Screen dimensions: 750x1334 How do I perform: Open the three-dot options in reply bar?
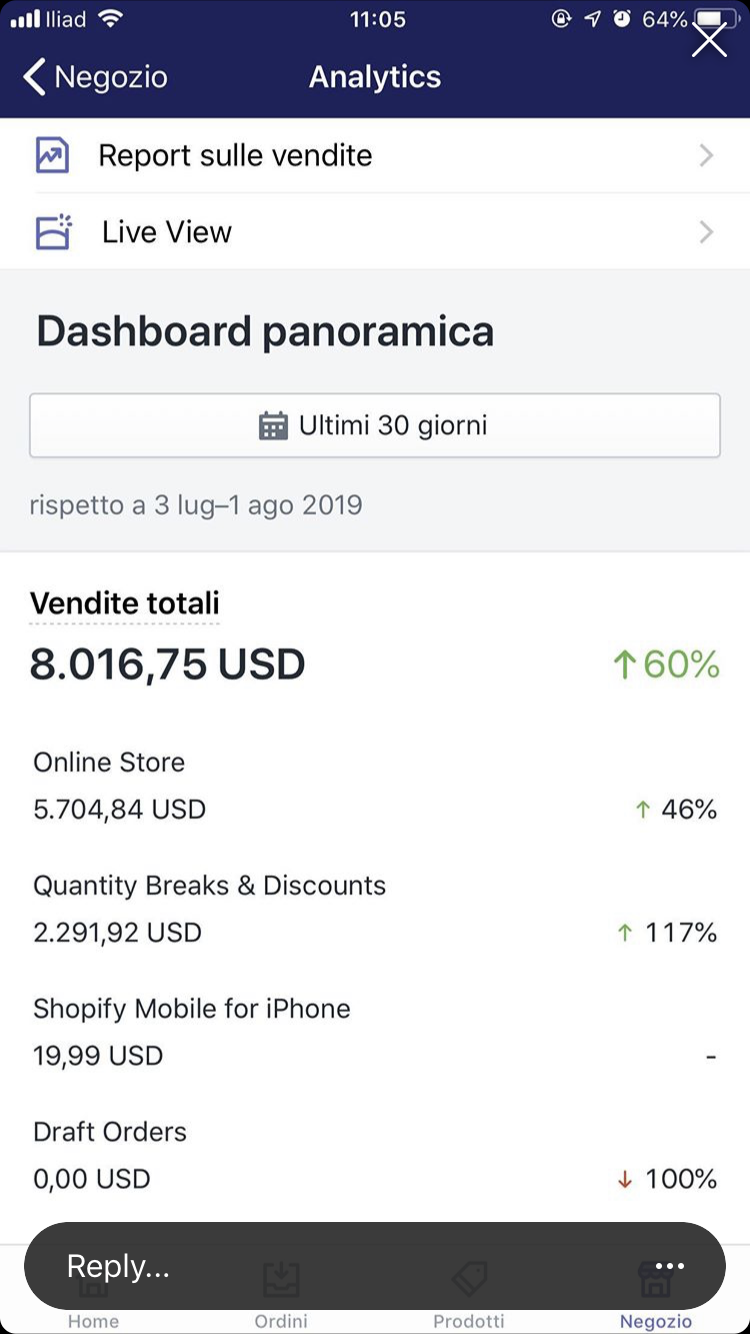[669, 1266]
